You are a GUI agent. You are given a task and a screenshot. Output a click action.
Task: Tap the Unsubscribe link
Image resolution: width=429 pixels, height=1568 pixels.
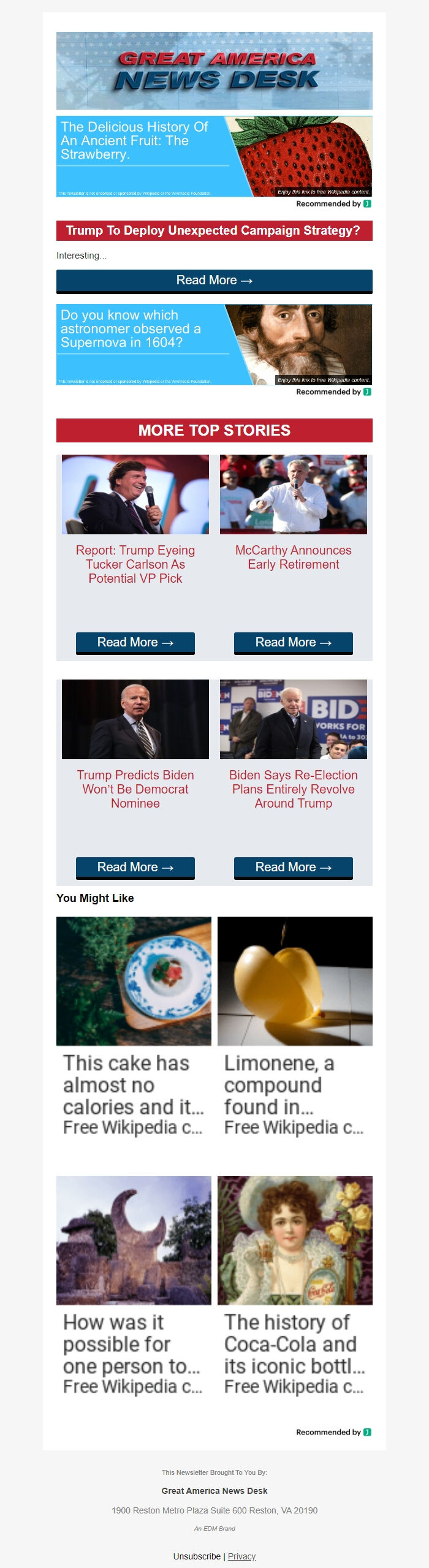point(197,1556)
